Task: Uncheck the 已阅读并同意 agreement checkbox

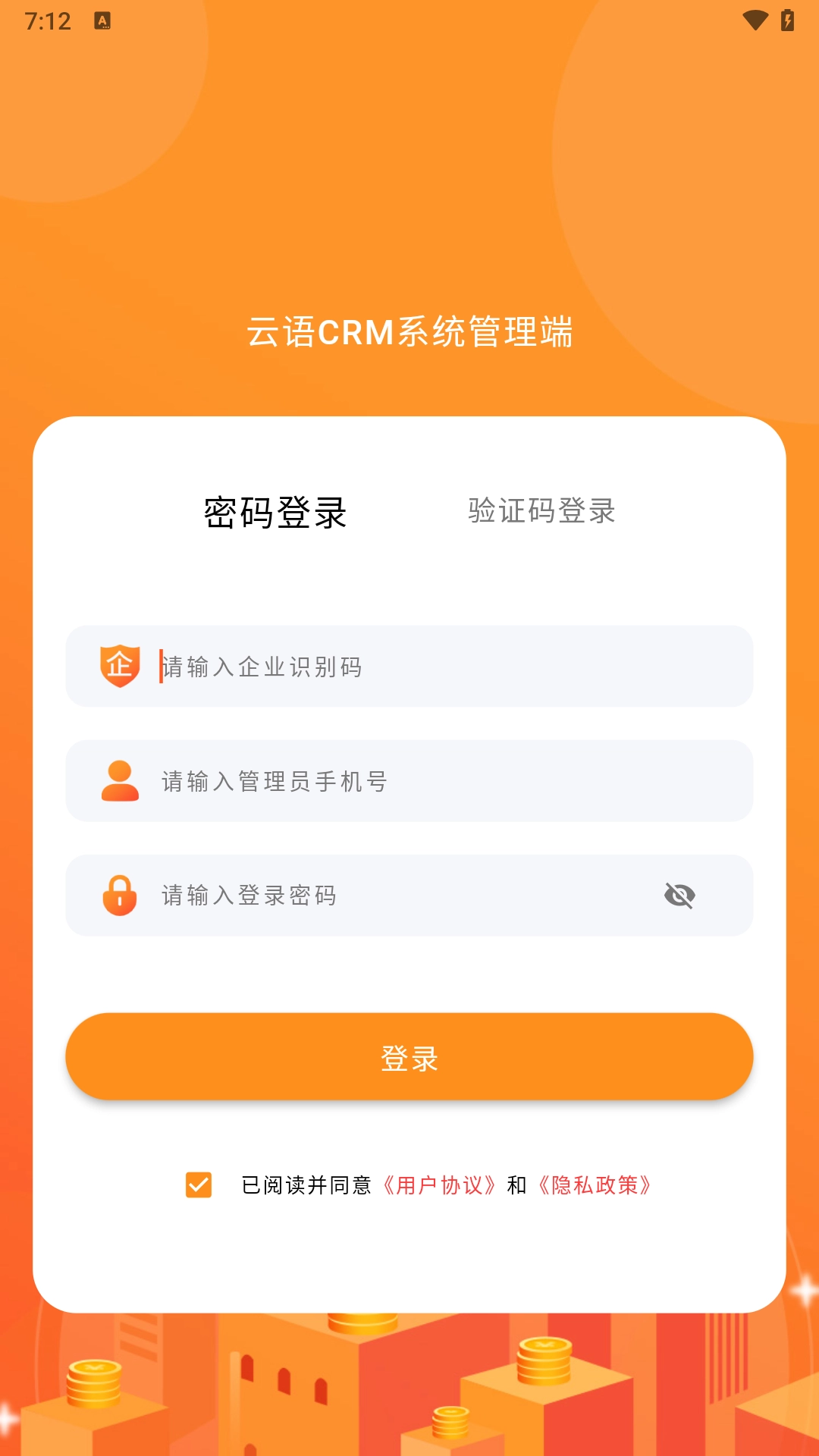Action: pyautogui.click(x=199, y=1185)
